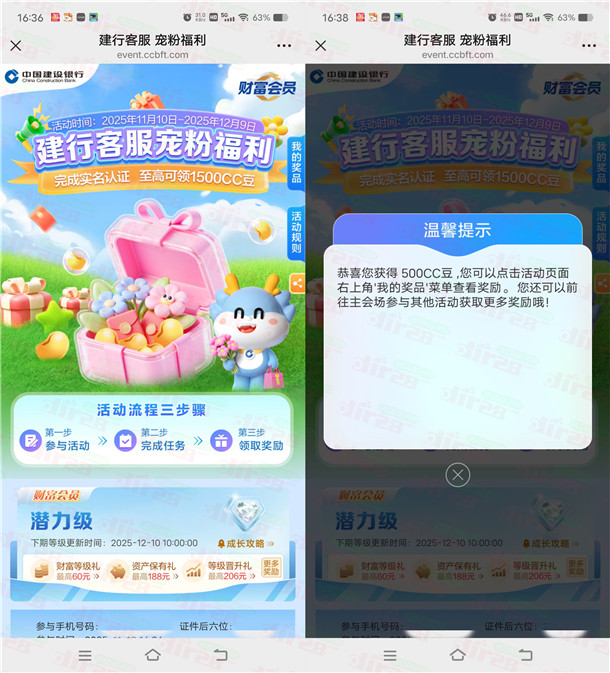Close the page in the left screenshot
The image size is (610, 673).
click(16, 46)
